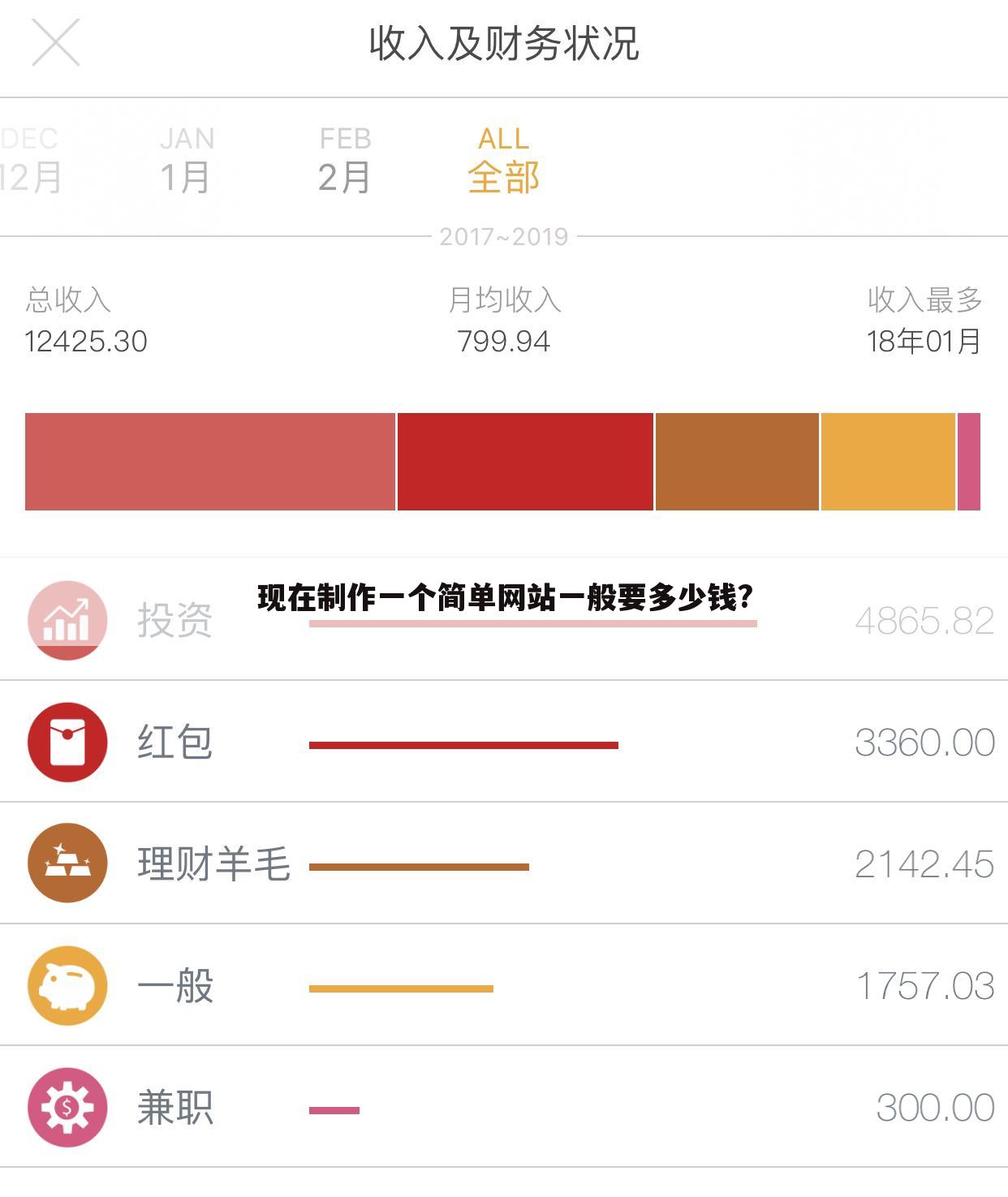This screenshot has width=1008, height=1197.
Task: Select the 18年01月 highest income label
Action: [x=924, y=343]
